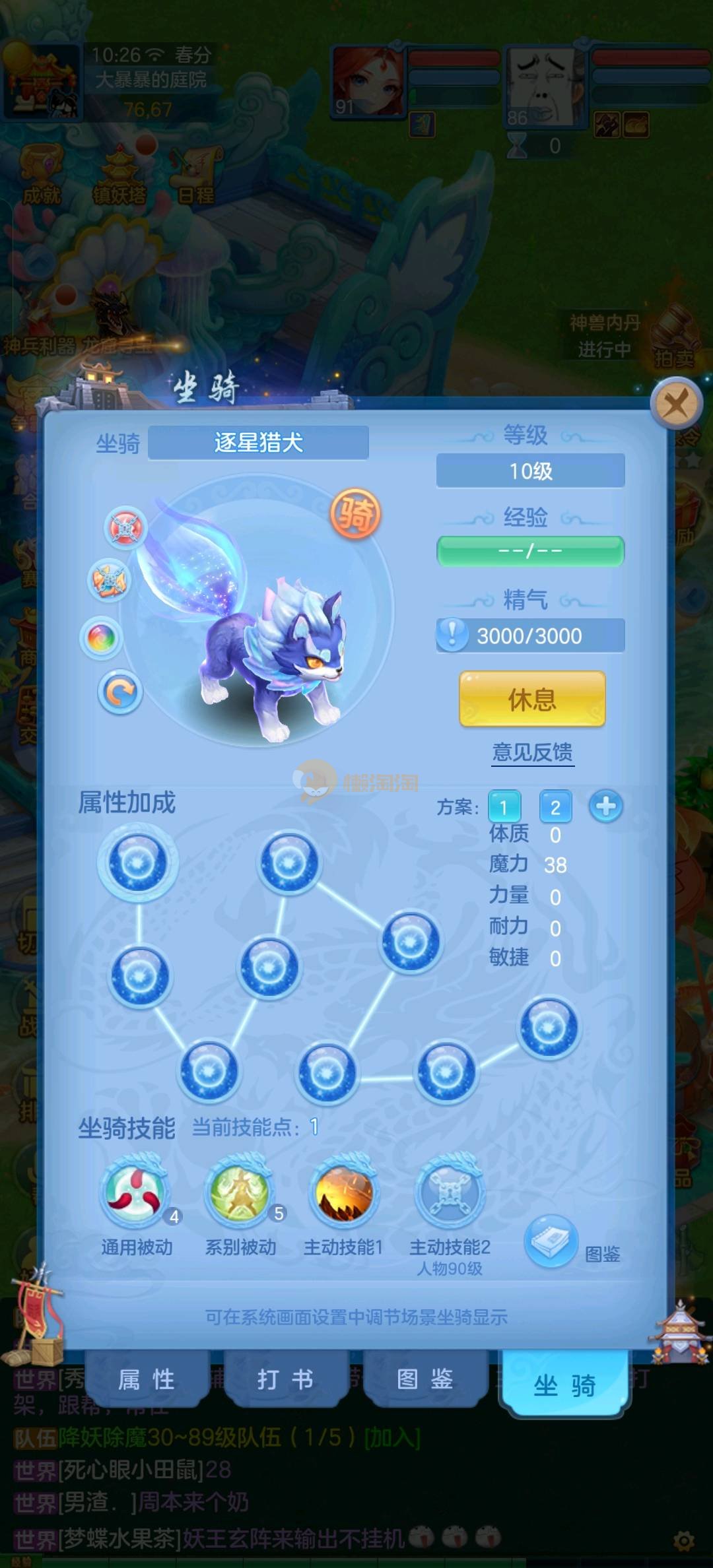
Task: Tap the yellow 休息 button
Action: tap(532, 699)
